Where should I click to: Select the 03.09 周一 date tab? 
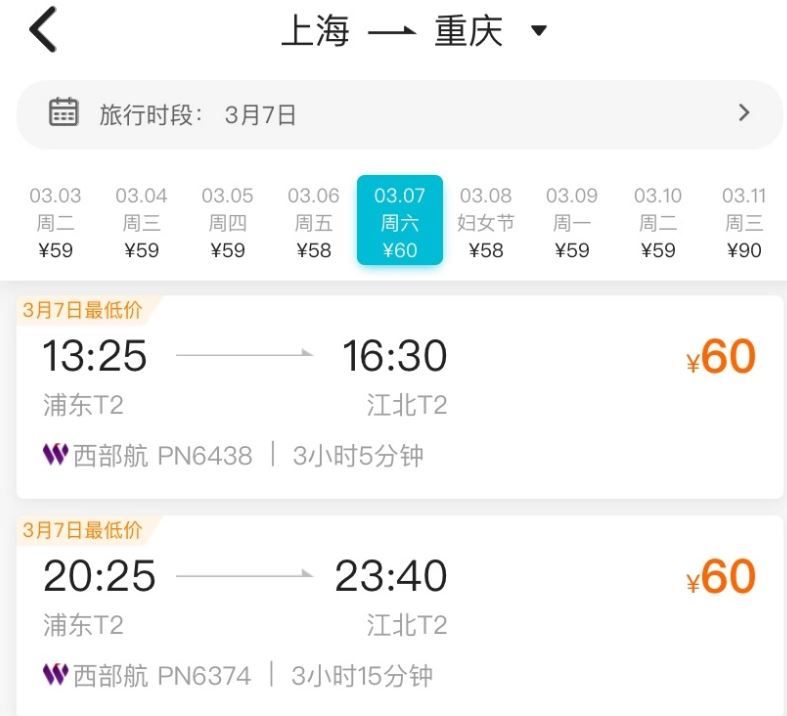point(571,222)
